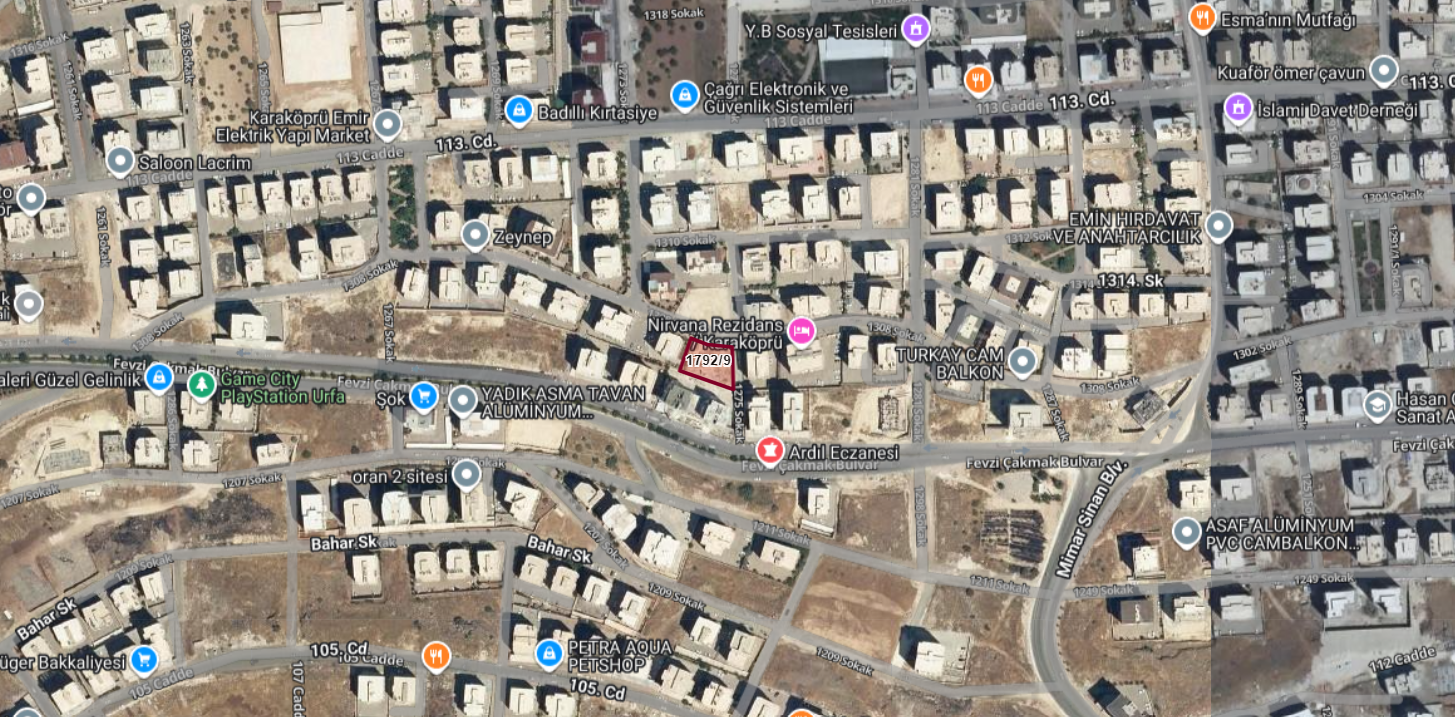Screen dimensions: 1455x717
Task: Tap the PETRA AQUA PETSHOP pin
Action: [x=548, y=654]
